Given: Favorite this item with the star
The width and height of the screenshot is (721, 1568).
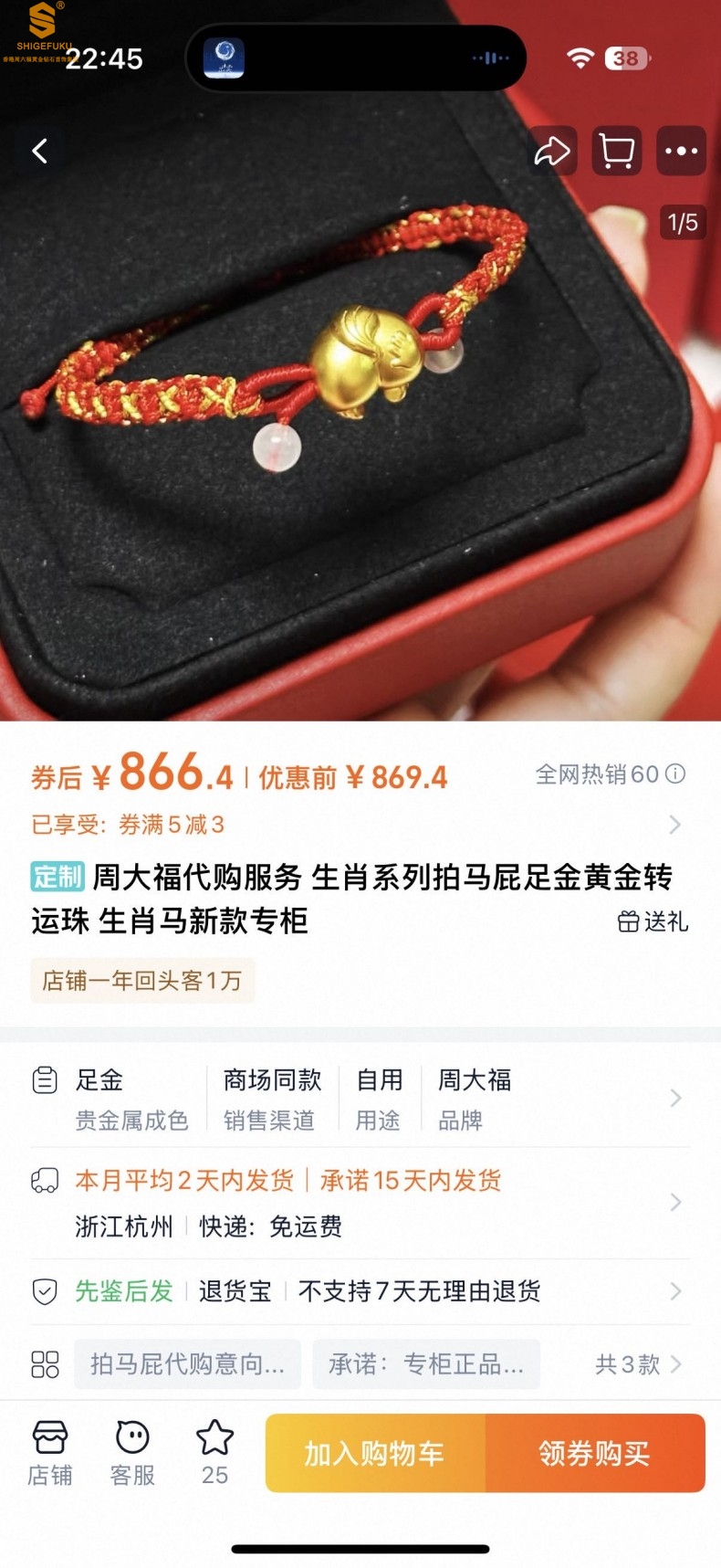Looking at the screenshot, I should (215, 1452).
